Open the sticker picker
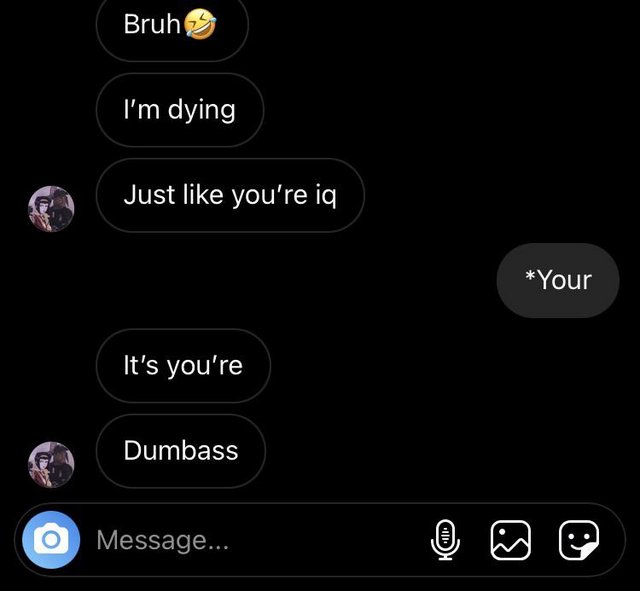The width and height of the screenshot is (640, 591). coord(579,540)
